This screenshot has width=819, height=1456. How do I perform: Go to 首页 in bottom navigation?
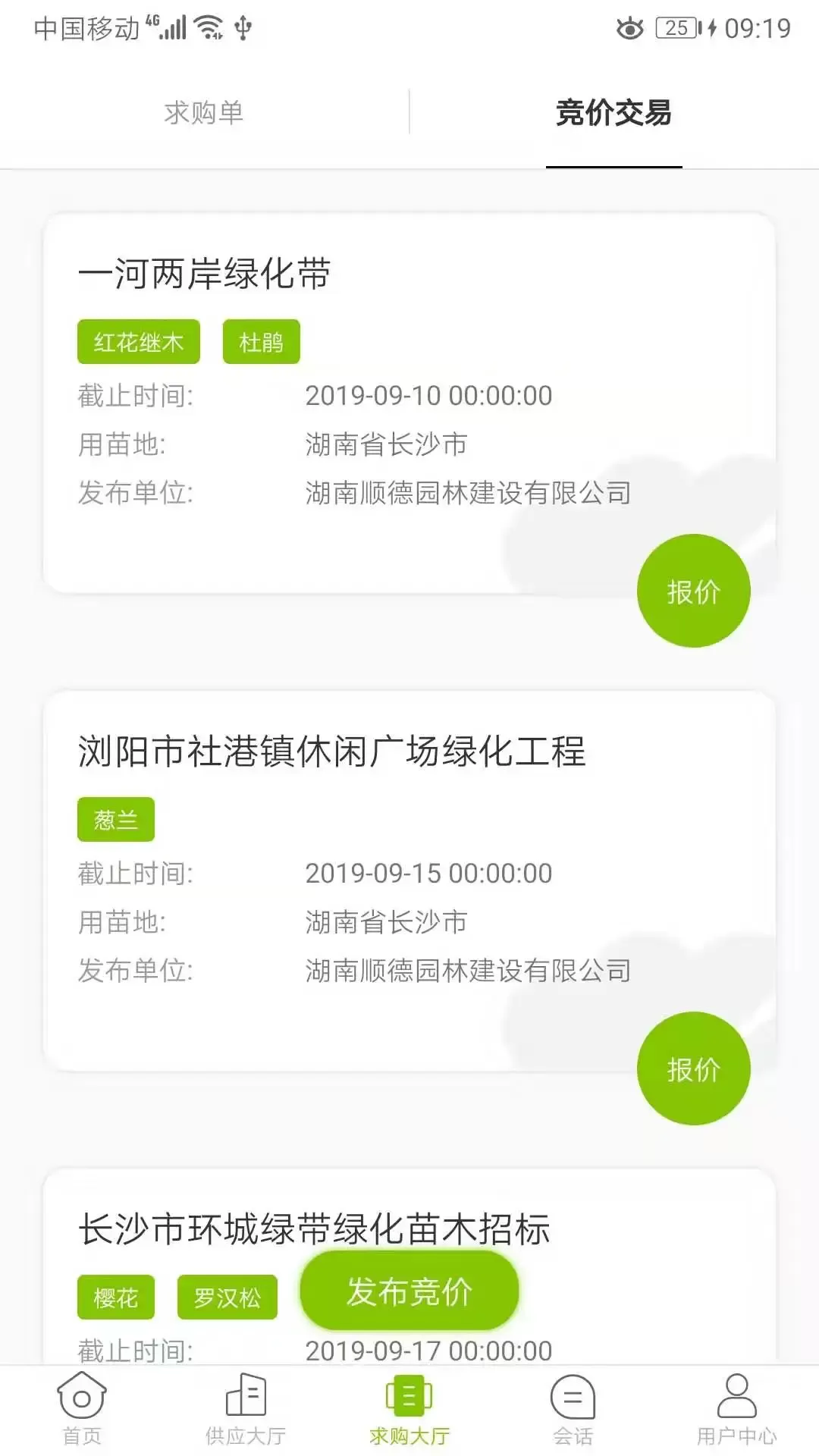pos(82,1409)
